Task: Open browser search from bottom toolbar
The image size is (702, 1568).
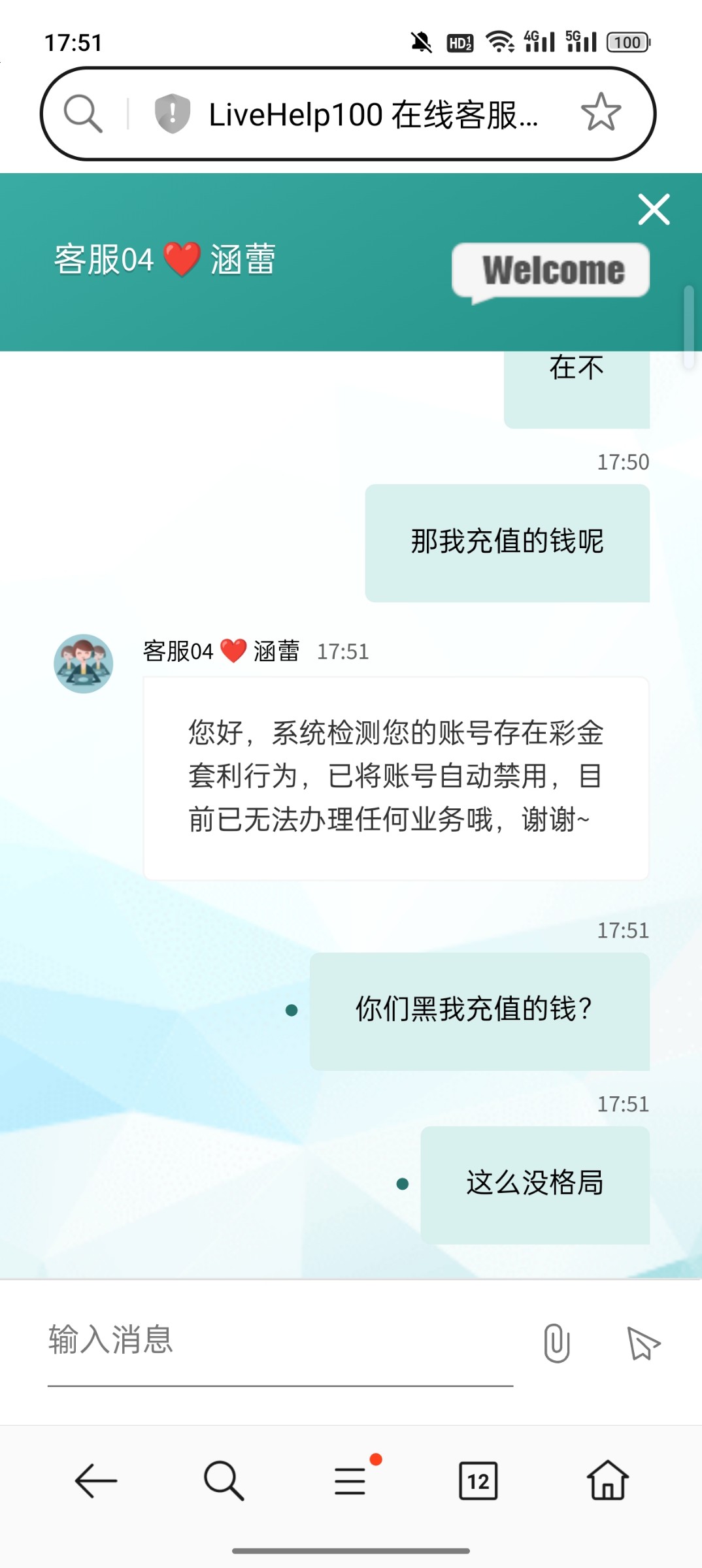Action: [x=224, y=1480]
